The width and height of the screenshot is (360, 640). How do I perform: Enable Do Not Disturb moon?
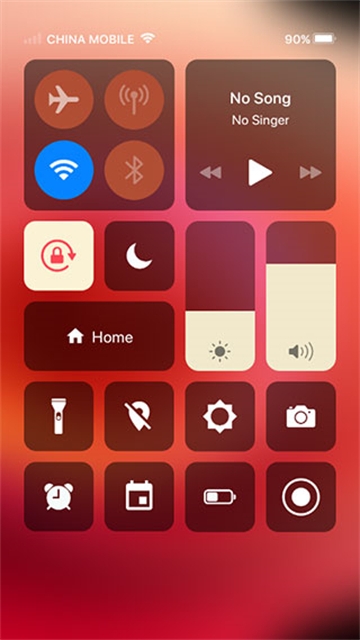pyautogui.click(x=139, y=256)
